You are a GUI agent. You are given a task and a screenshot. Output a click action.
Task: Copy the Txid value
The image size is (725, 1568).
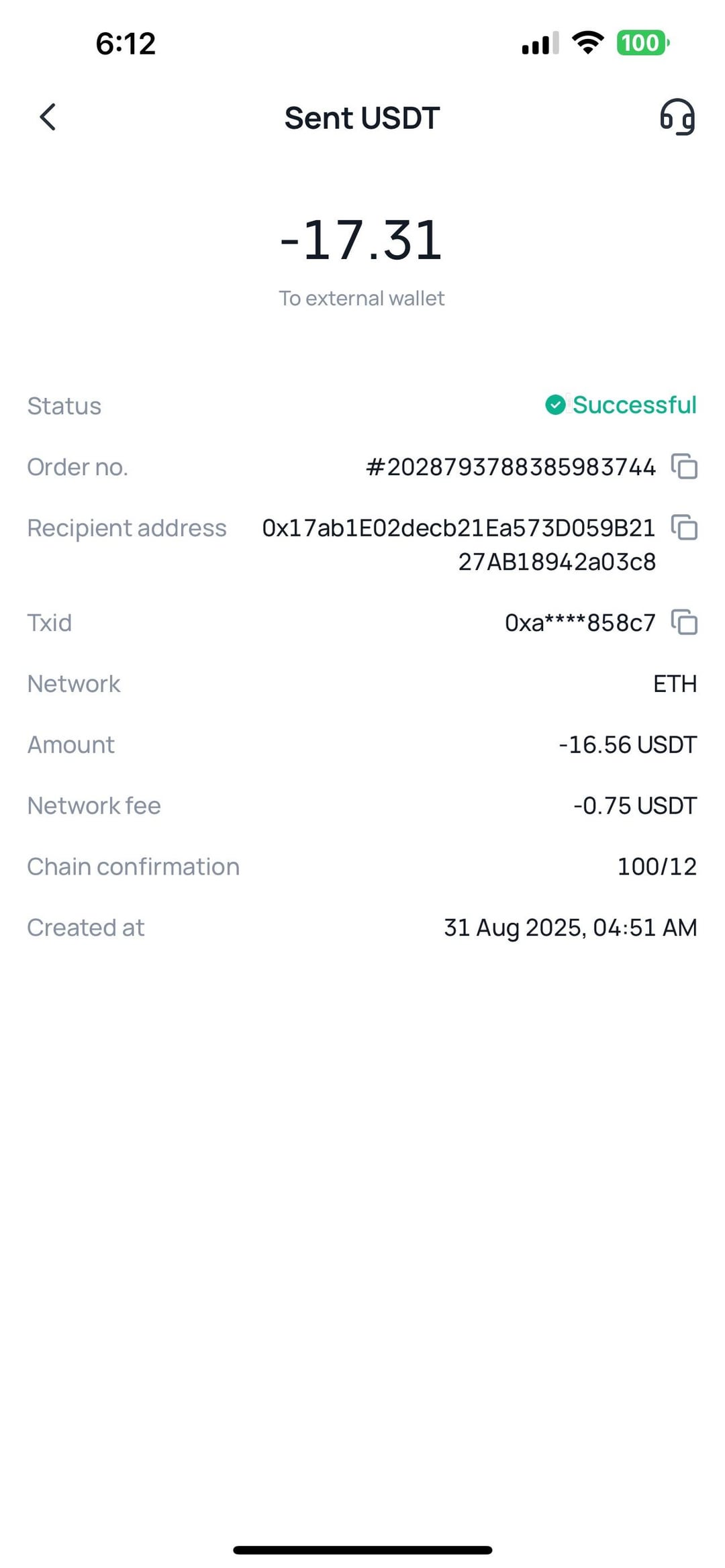684,622
